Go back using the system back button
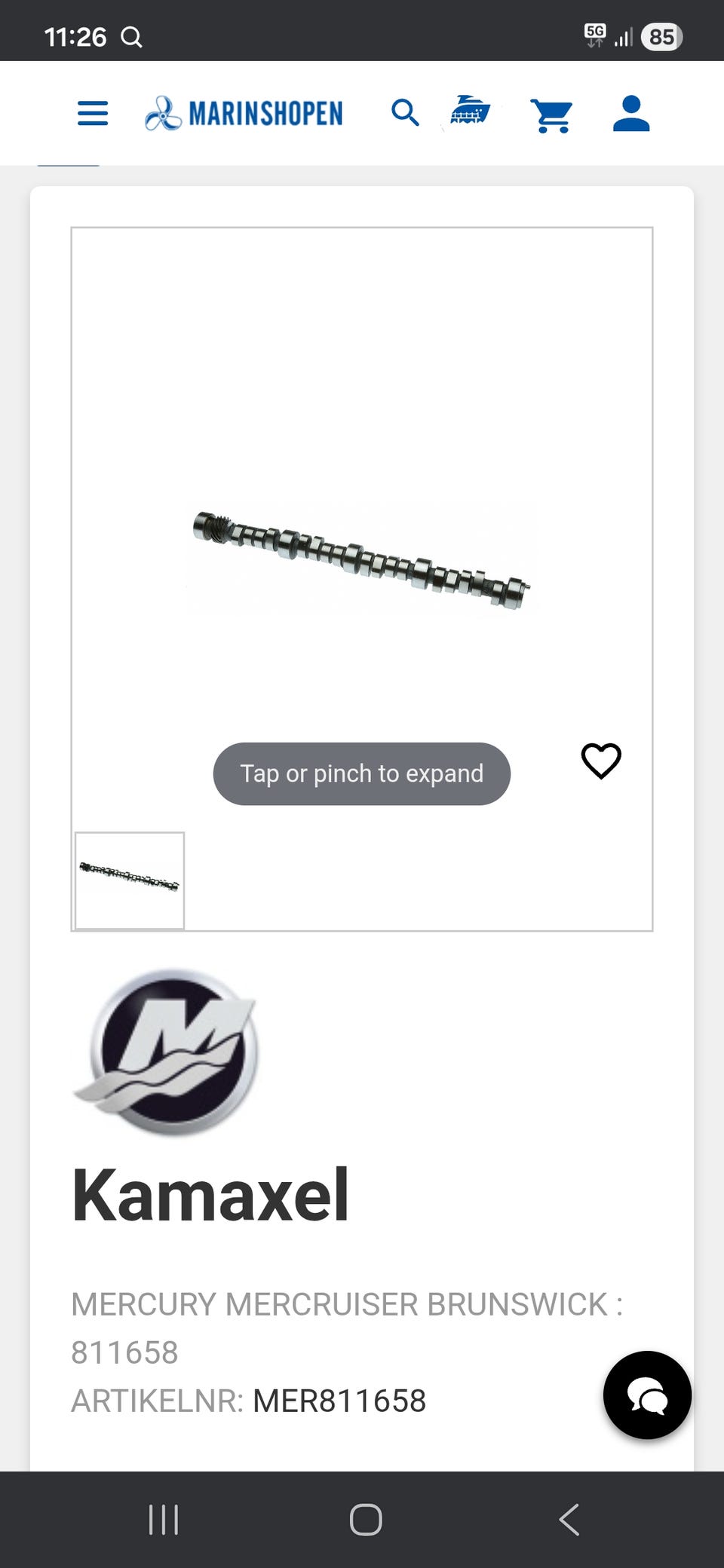This screenshot has height=1568, width=724. click(x=569, y=1519)
